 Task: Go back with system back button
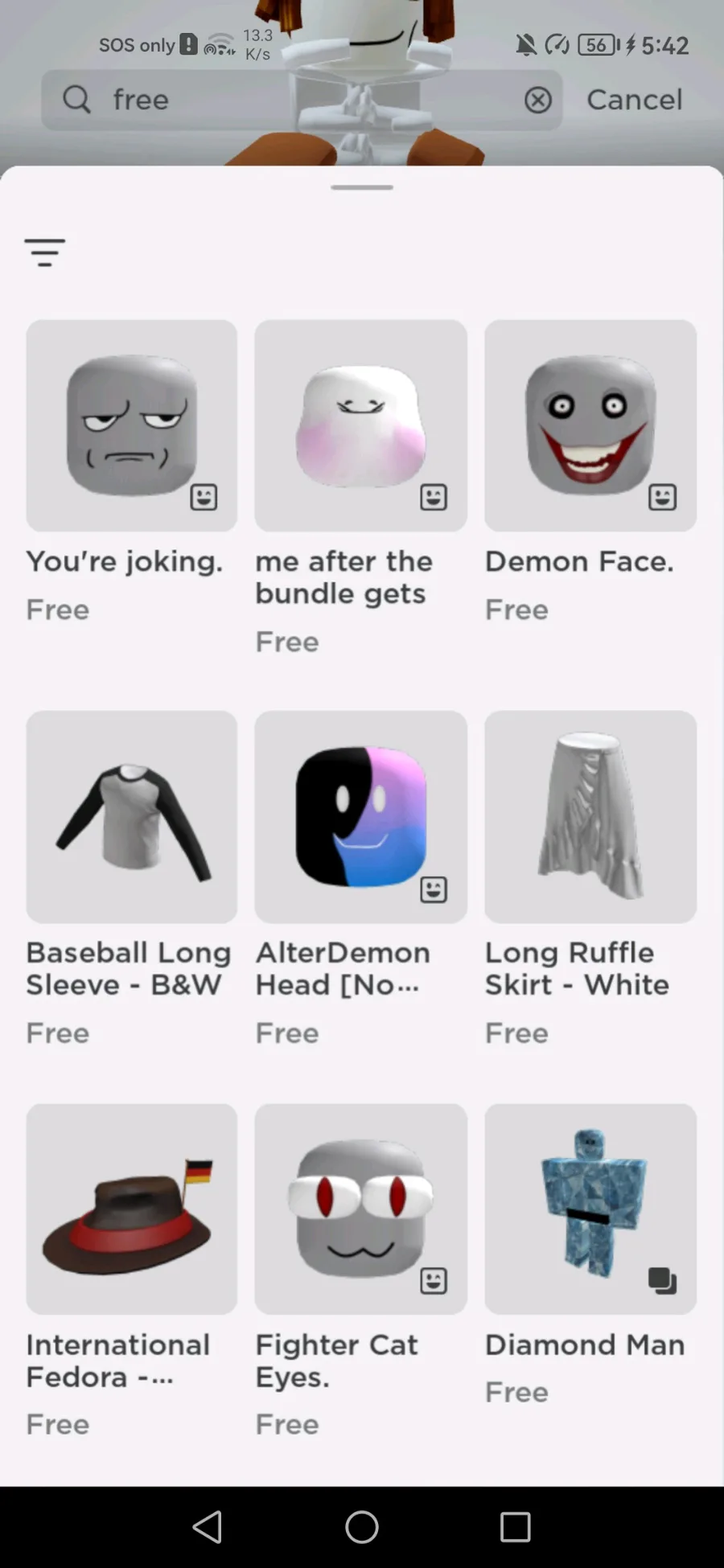pyautogui.click(x=208, y=1526)
